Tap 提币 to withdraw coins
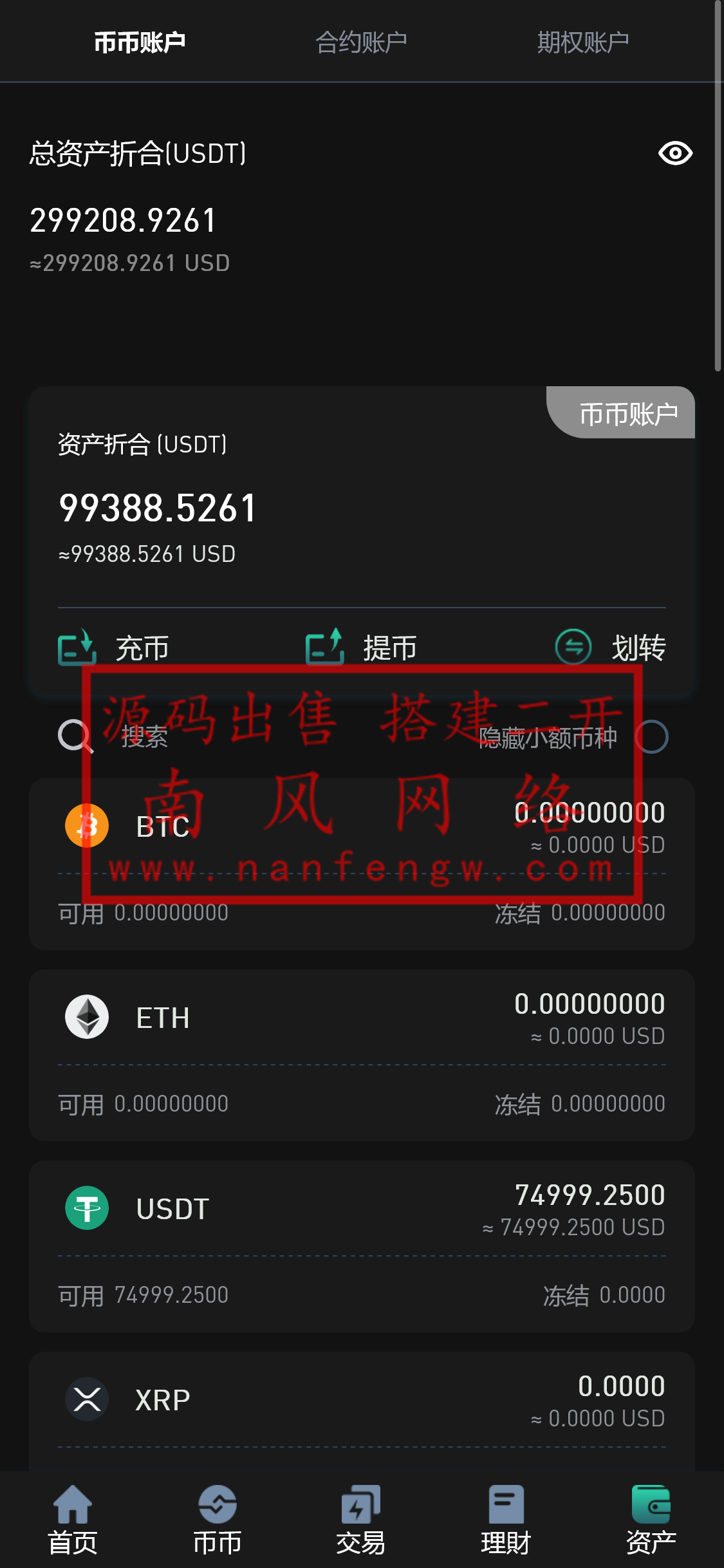This screenshot has width=724, height=1568. tap(362, 648)
